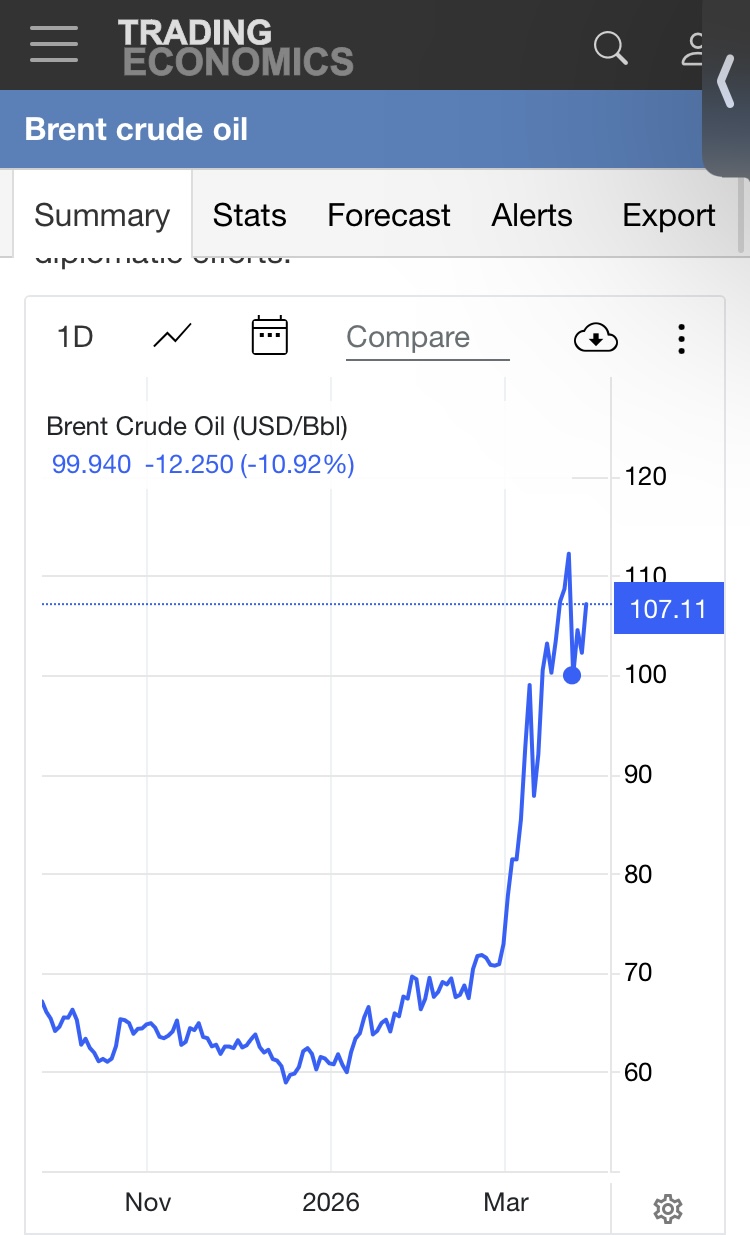Switch to the Stats tab
The height and width of the screenshot is (1235, 750).
[x=249, y=215]
